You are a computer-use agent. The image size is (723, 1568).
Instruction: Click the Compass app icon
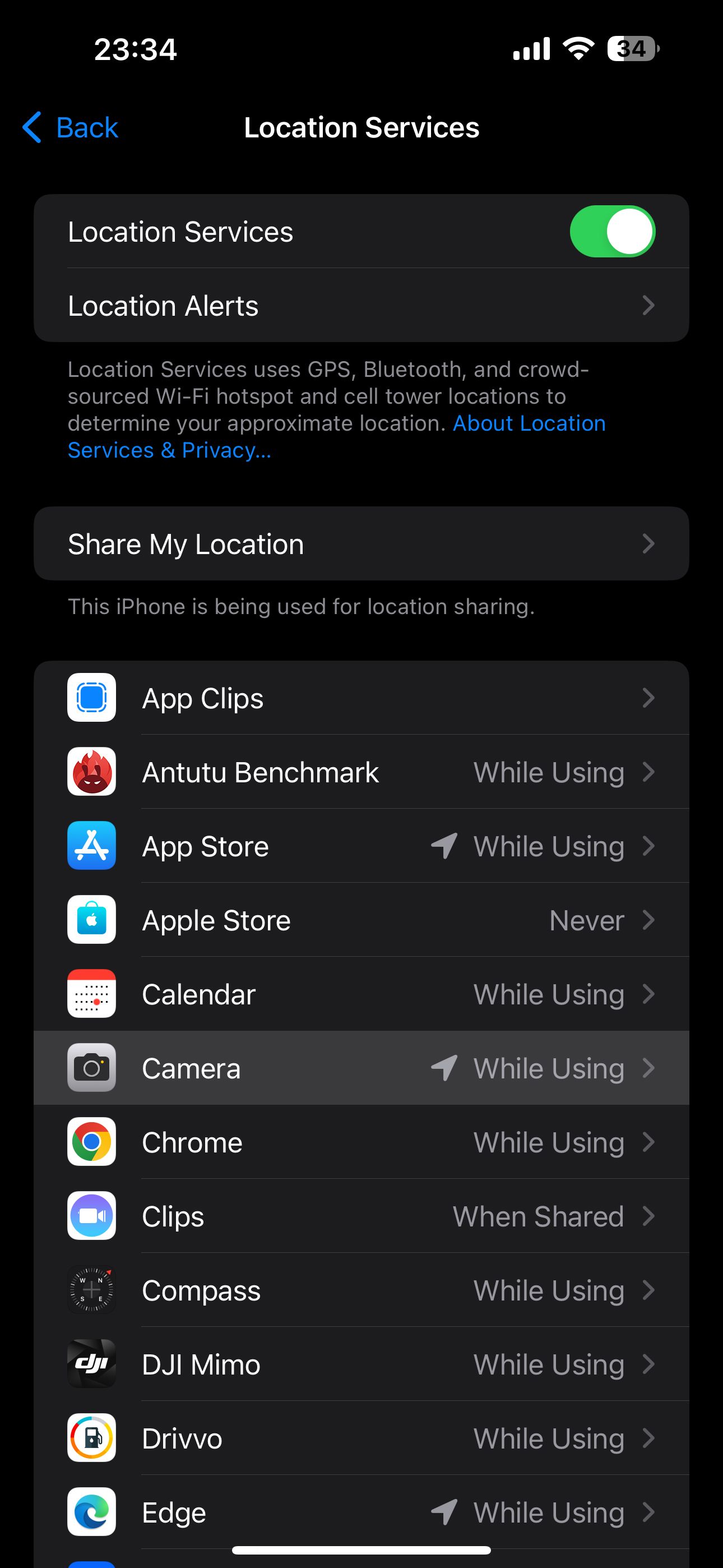tap(91, 1290)
